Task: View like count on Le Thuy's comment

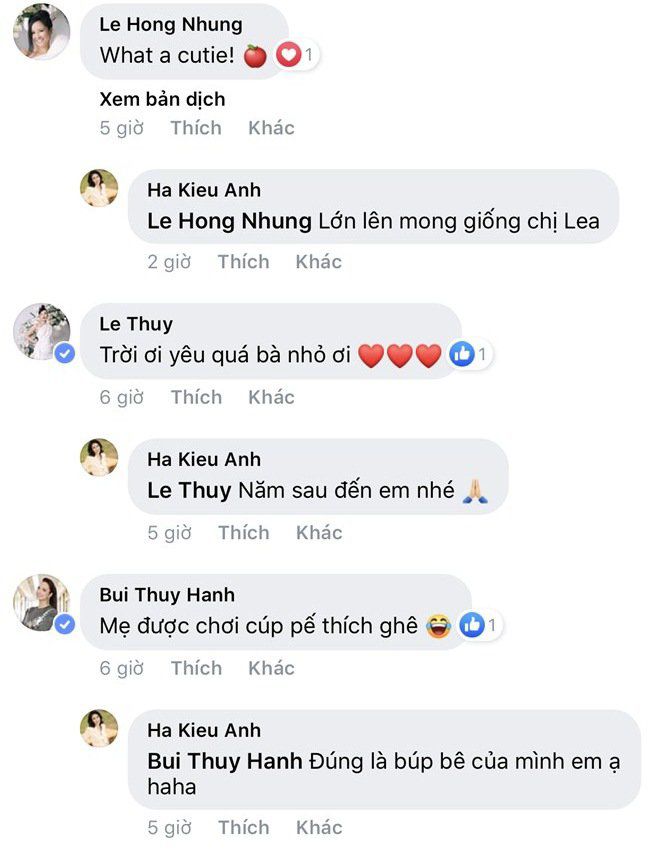Action: (x=469, y=354)
